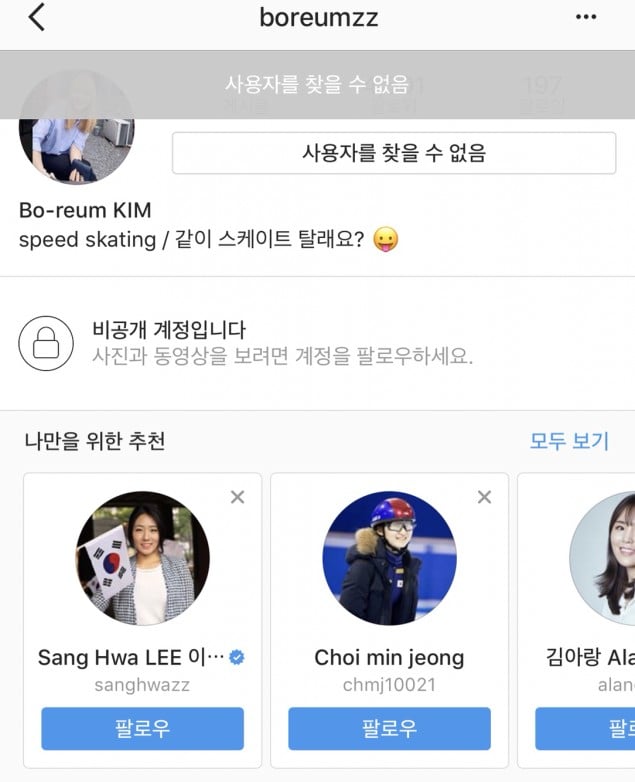The width and height of the screenshot is (635, 782).
Task: Dismiss the Sang Hwa LEE suggestion
Action: (x=237, y=497)
